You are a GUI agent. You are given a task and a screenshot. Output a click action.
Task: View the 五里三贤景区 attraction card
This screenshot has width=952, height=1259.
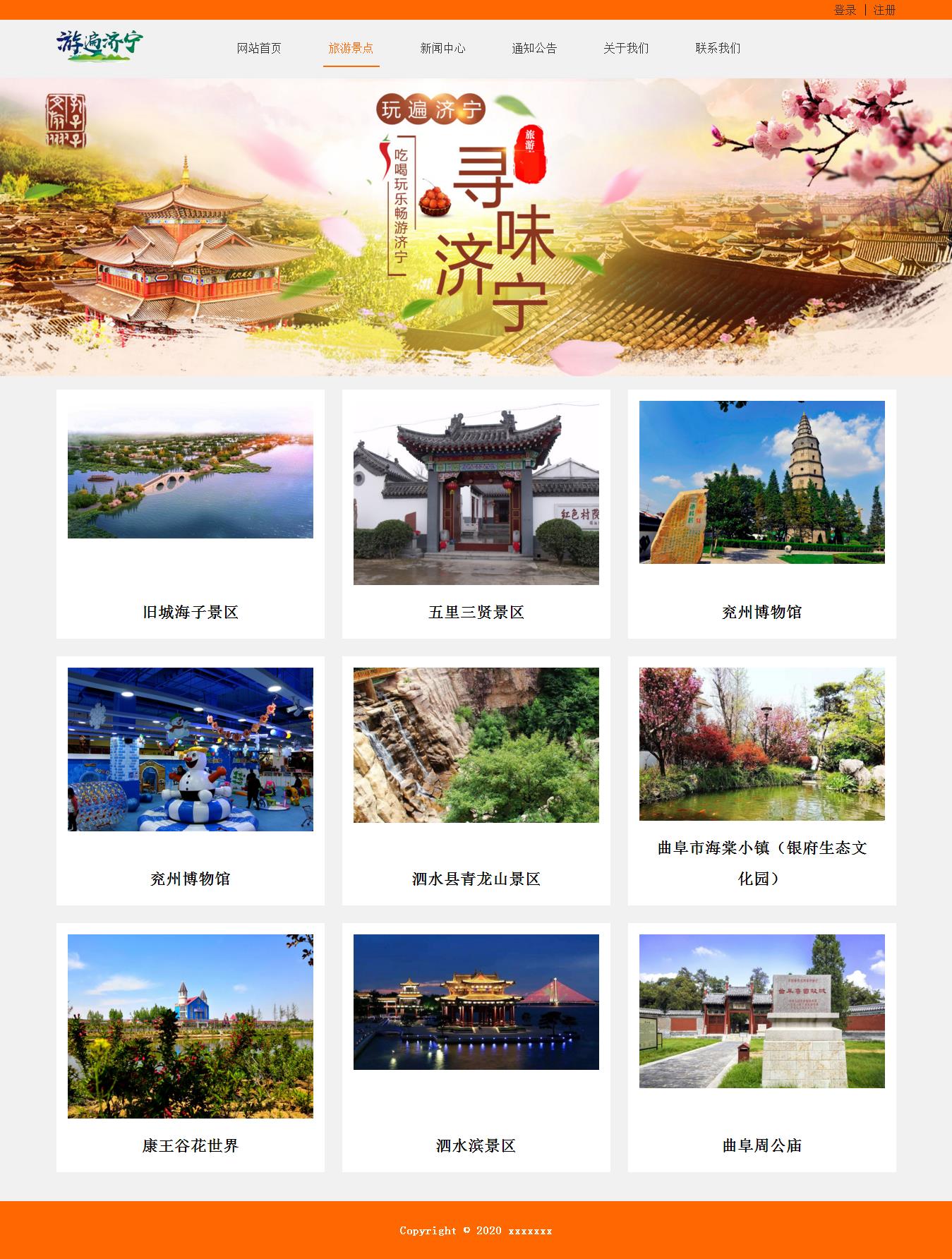[476, 514]
